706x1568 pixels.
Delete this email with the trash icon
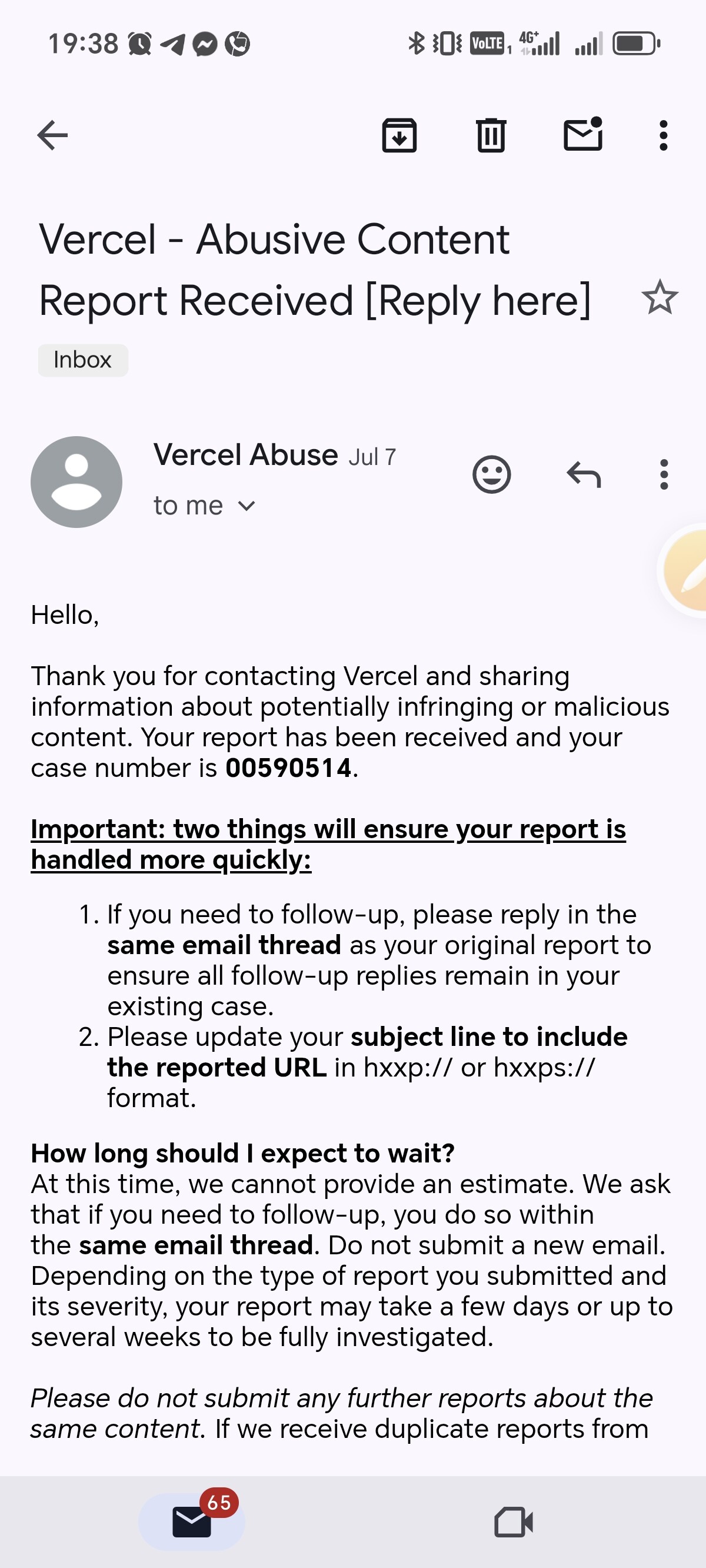coord(491,135)
